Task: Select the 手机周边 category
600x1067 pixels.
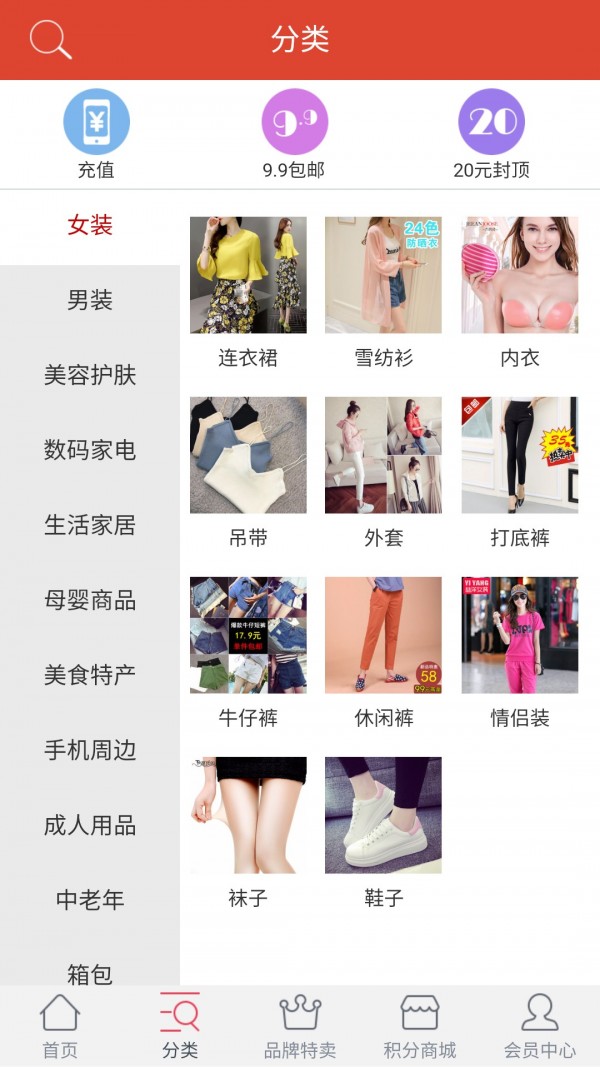Action: pyautogui.click(x=90, y=750)
